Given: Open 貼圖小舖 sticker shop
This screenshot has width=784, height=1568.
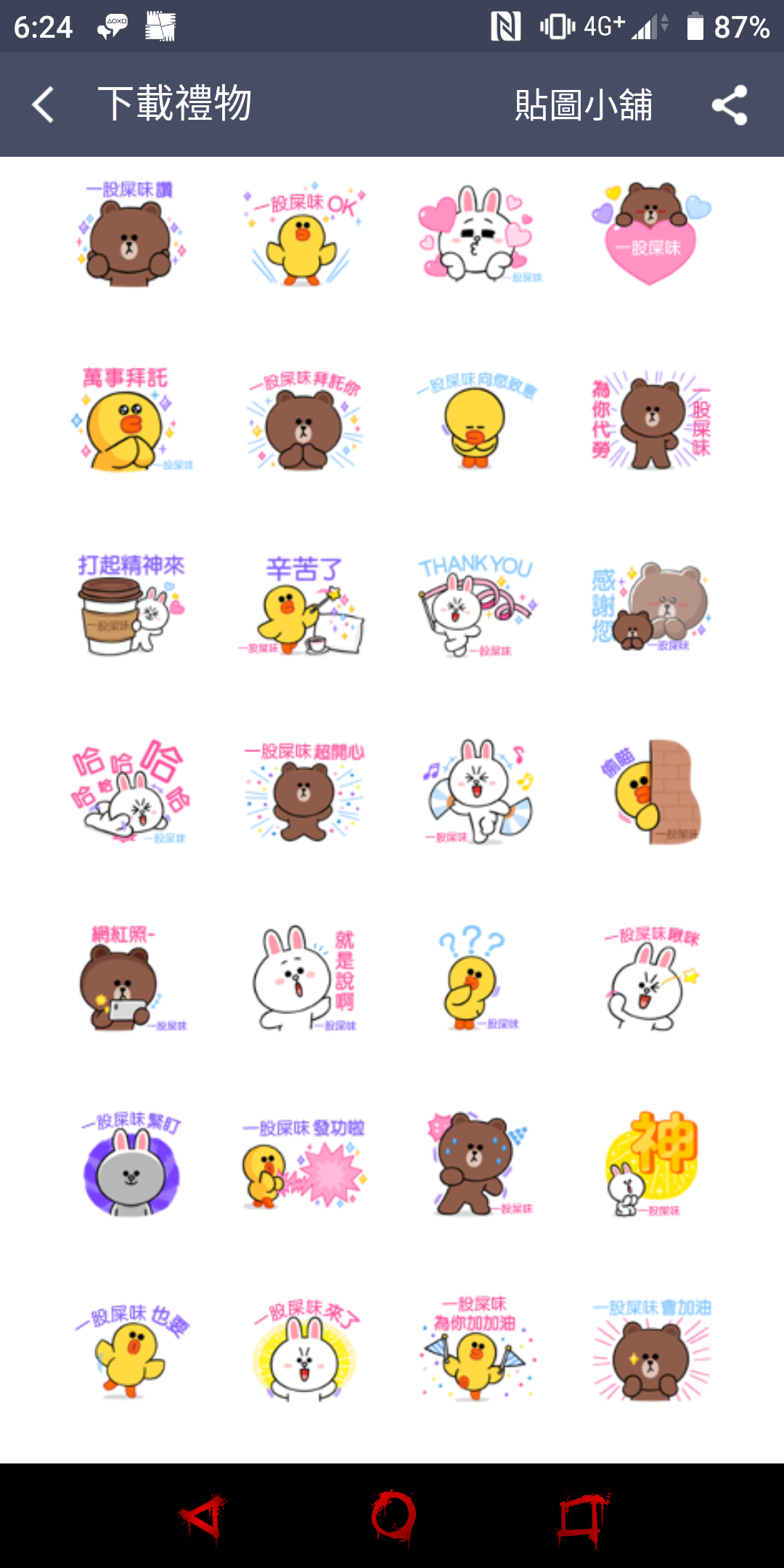Looking at the screenshot, I should (584, 105).
